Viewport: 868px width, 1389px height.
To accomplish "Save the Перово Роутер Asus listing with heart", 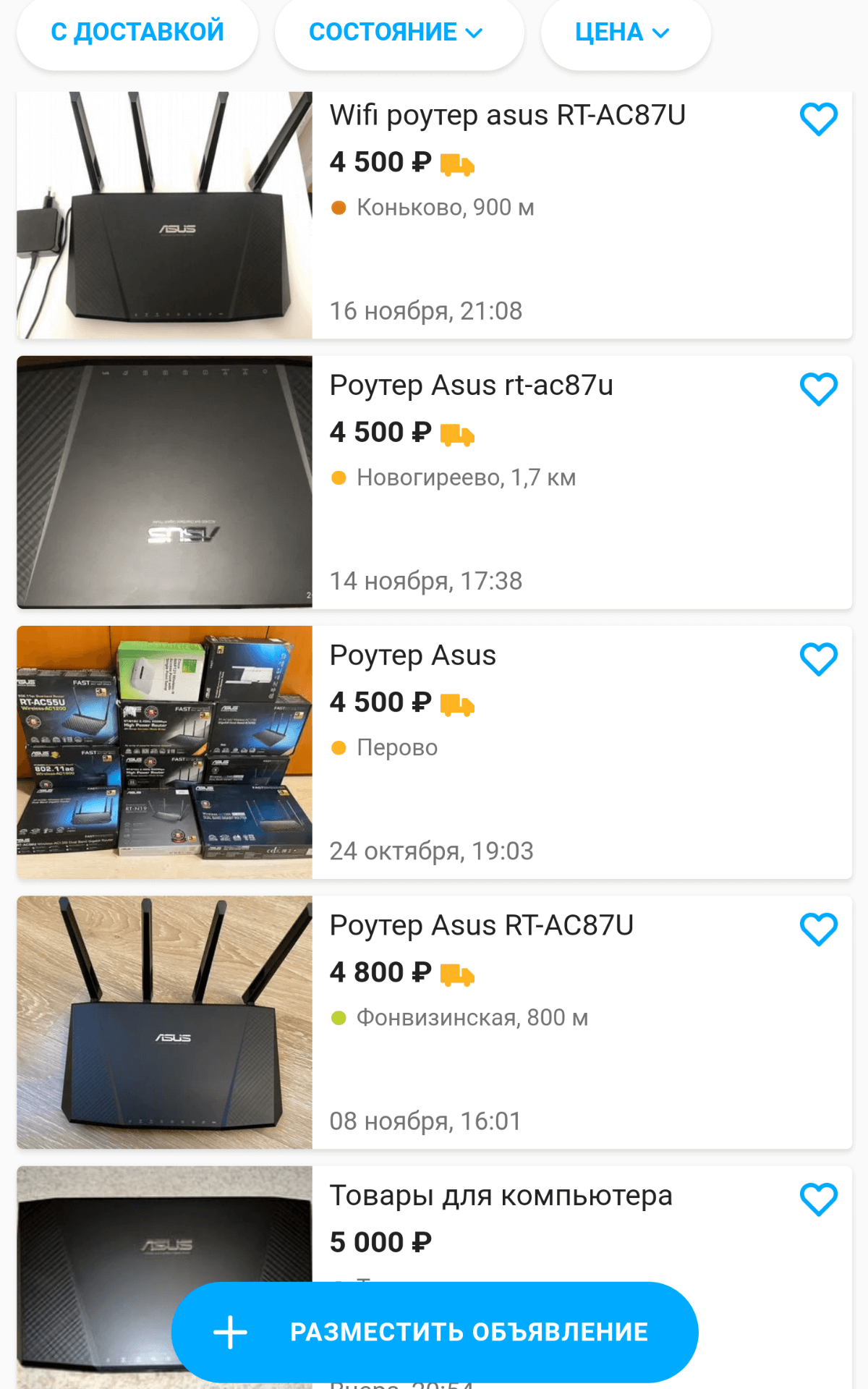I will point(818,659).
